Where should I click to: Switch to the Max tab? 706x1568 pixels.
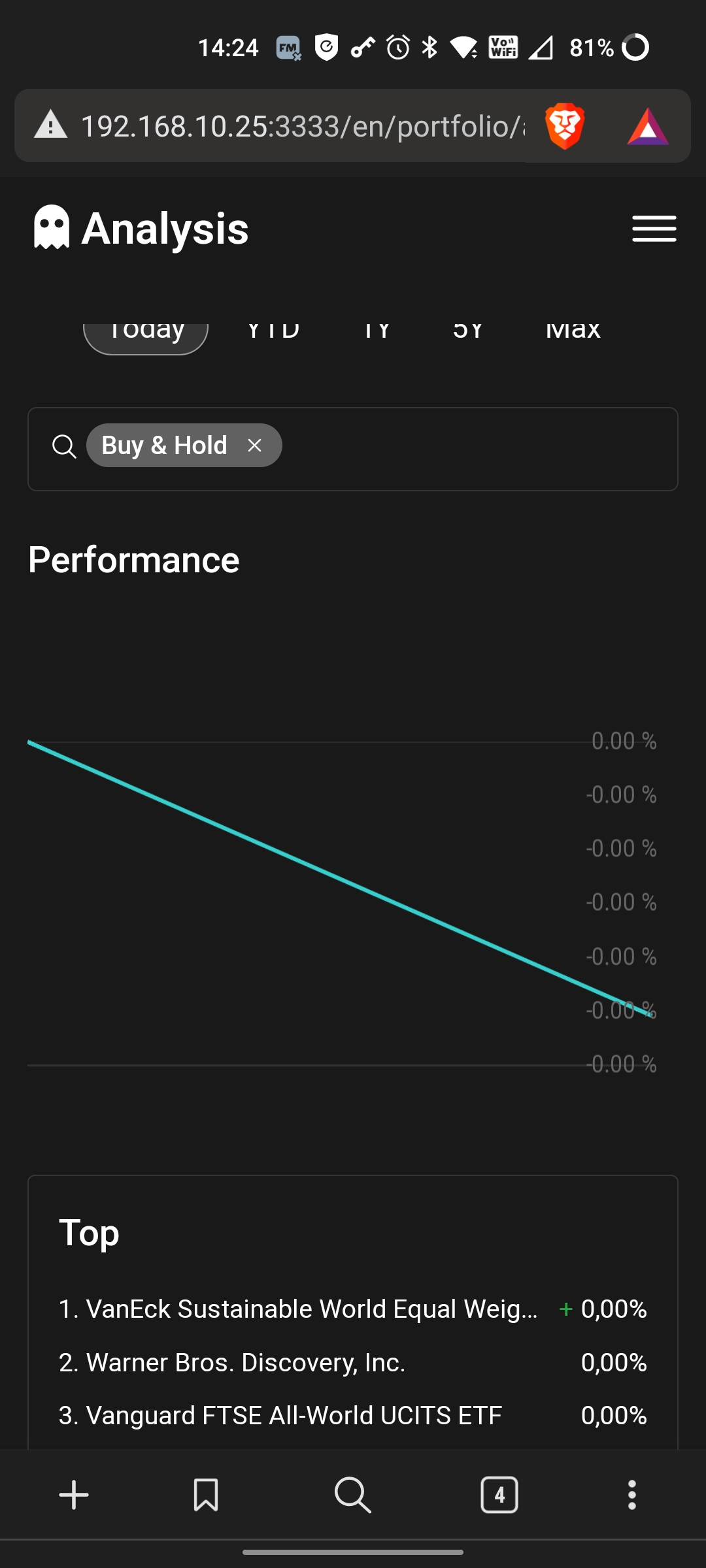click(572, 330)
